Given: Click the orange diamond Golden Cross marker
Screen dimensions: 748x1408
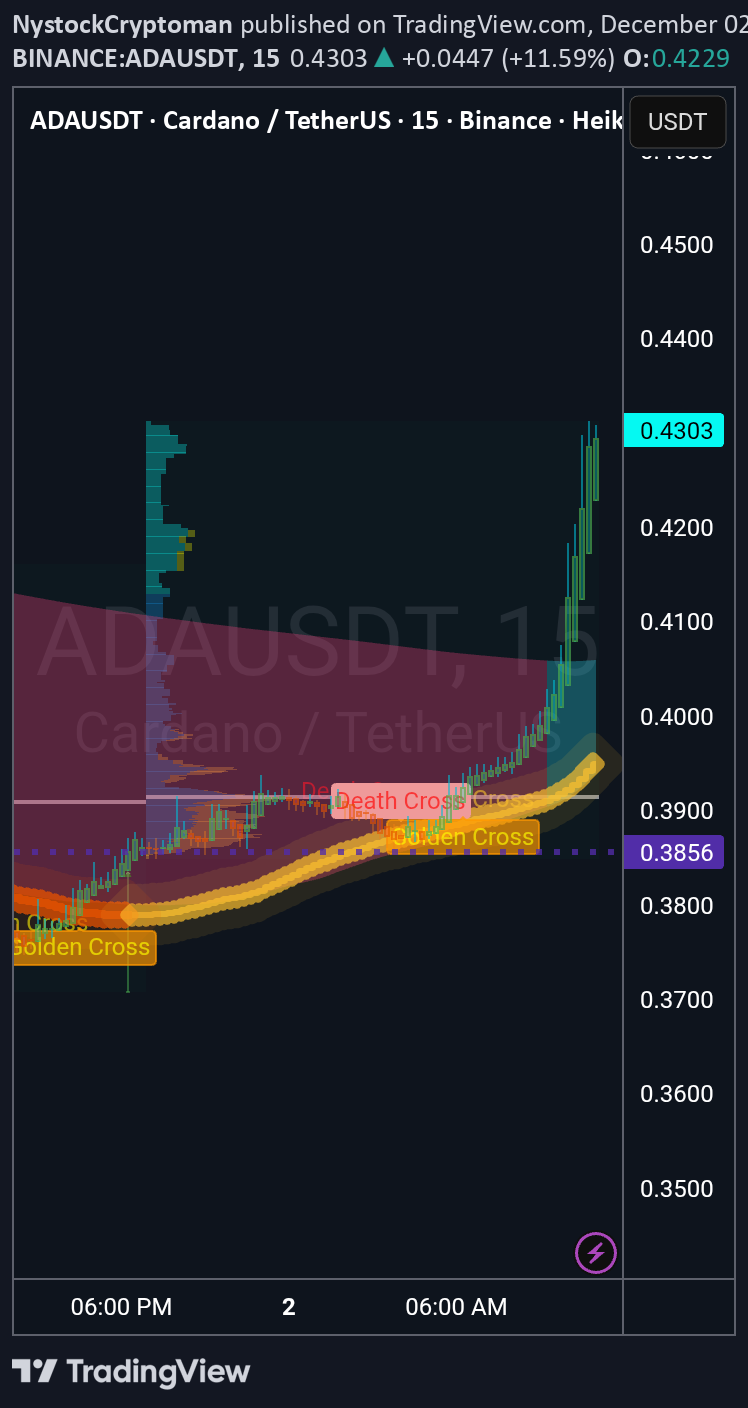Looking at the screenshot, I should tap(129, 914).
